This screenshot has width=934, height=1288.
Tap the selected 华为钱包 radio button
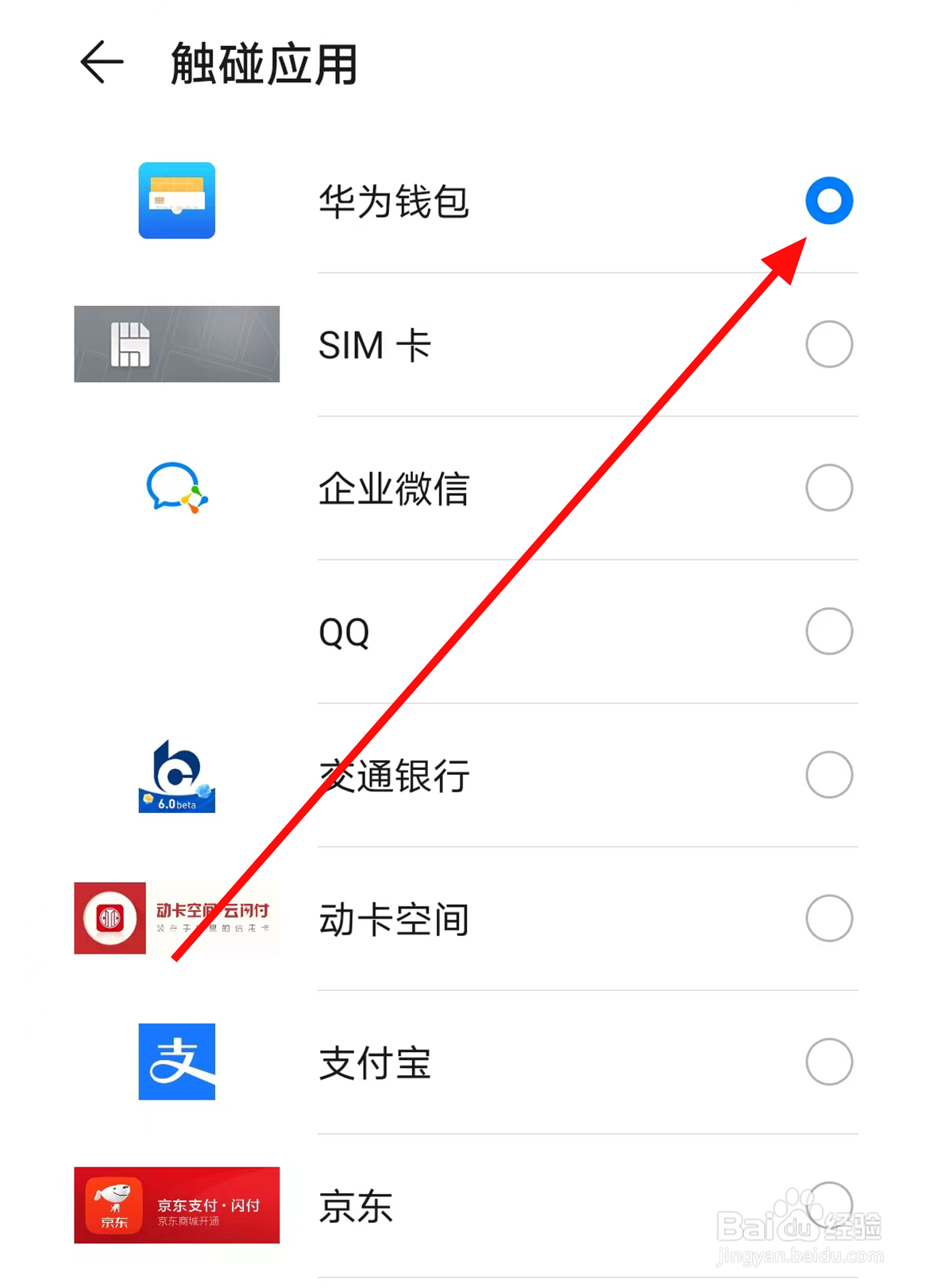point(828,201)
